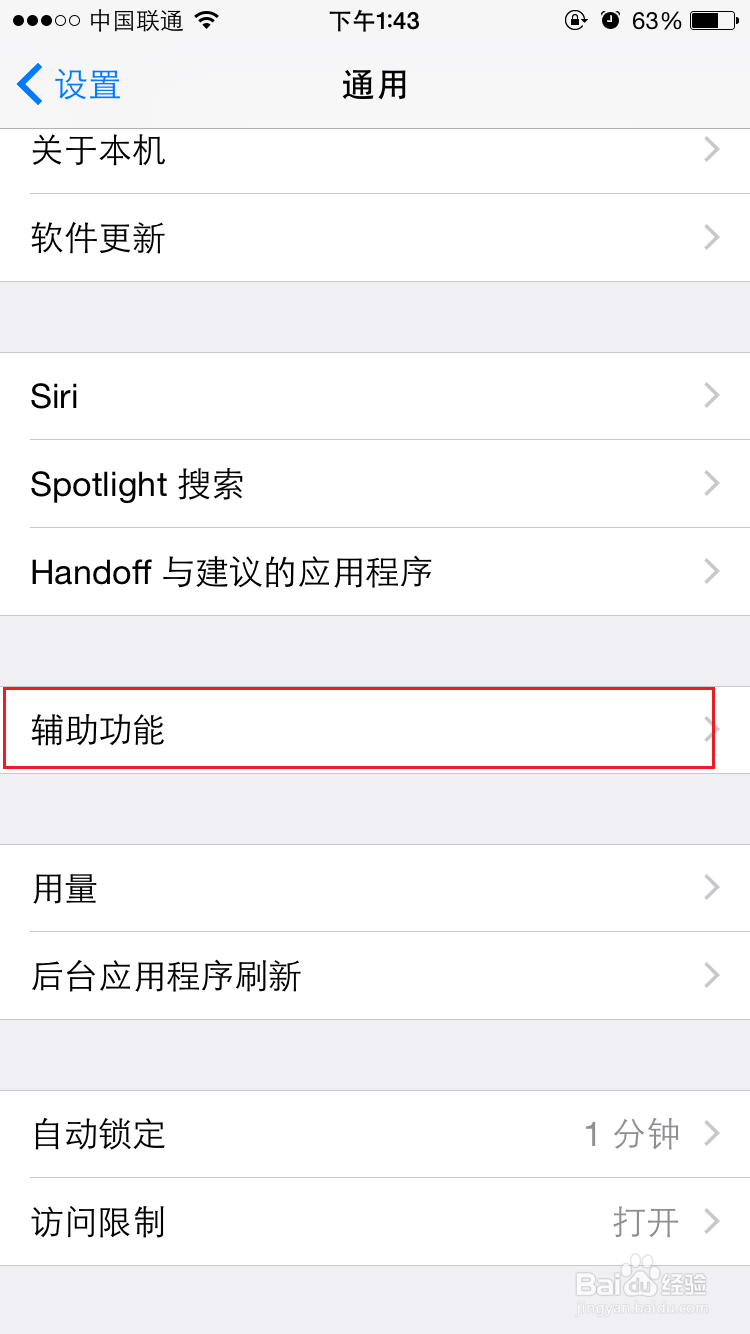
Task: Tap the alarm clock status bar icon
Action: pos(611,19)
